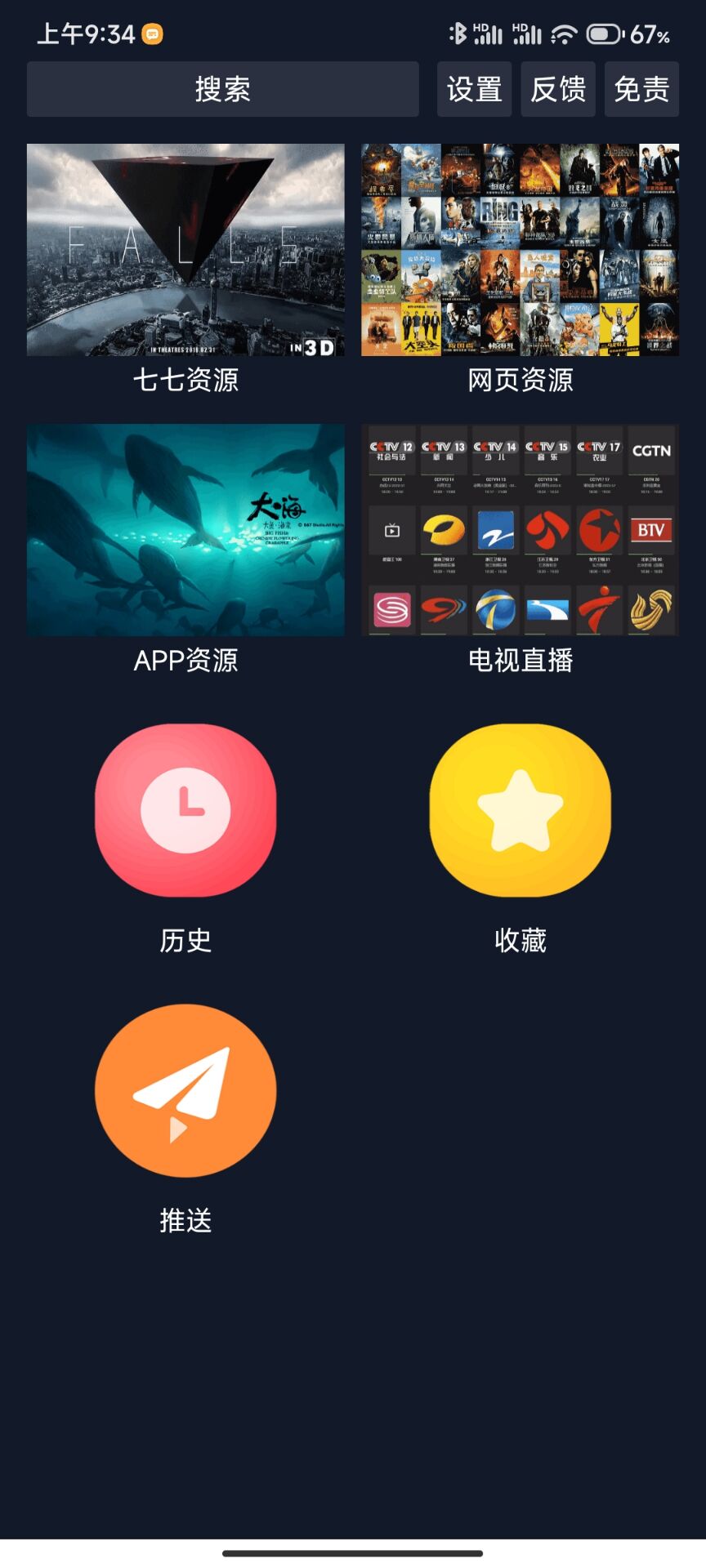The image size is (706, 1568).
Task: Open the 搜索 search bar
Action: pyautogui.click(x=222, y=89)
